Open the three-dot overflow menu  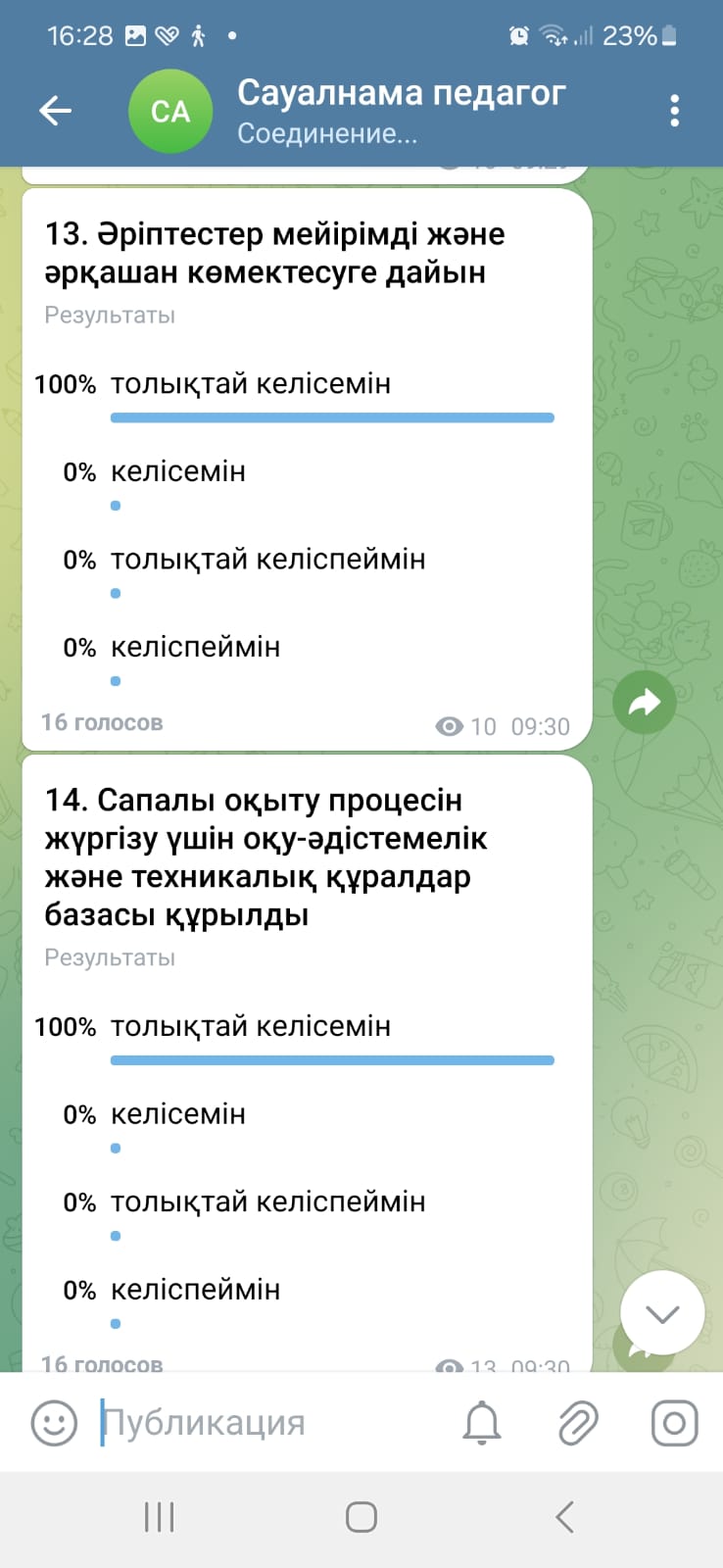(674, 111)
